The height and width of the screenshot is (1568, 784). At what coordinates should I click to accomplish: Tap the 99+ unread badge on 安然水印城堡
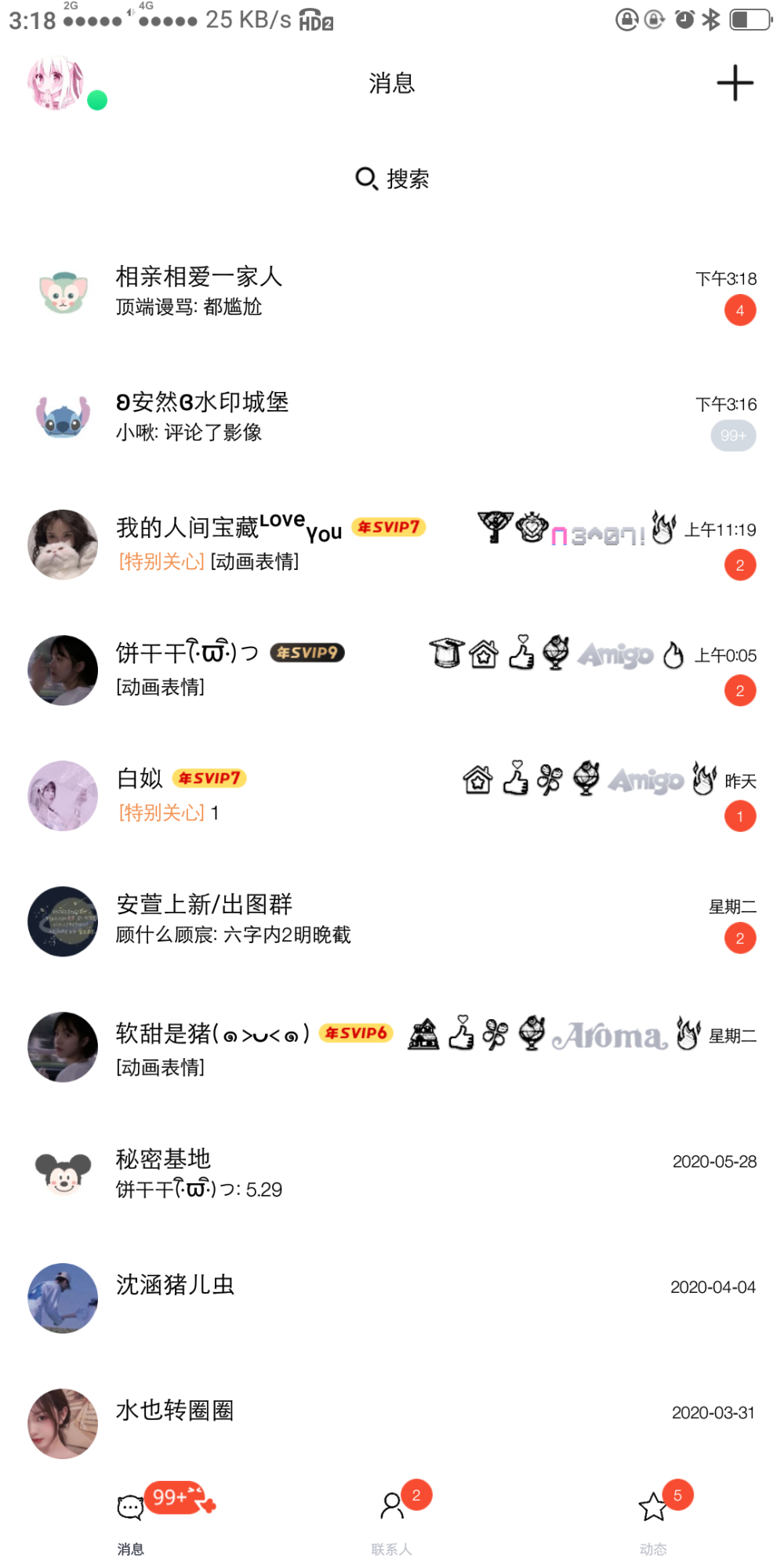click(x=734, y=436)
